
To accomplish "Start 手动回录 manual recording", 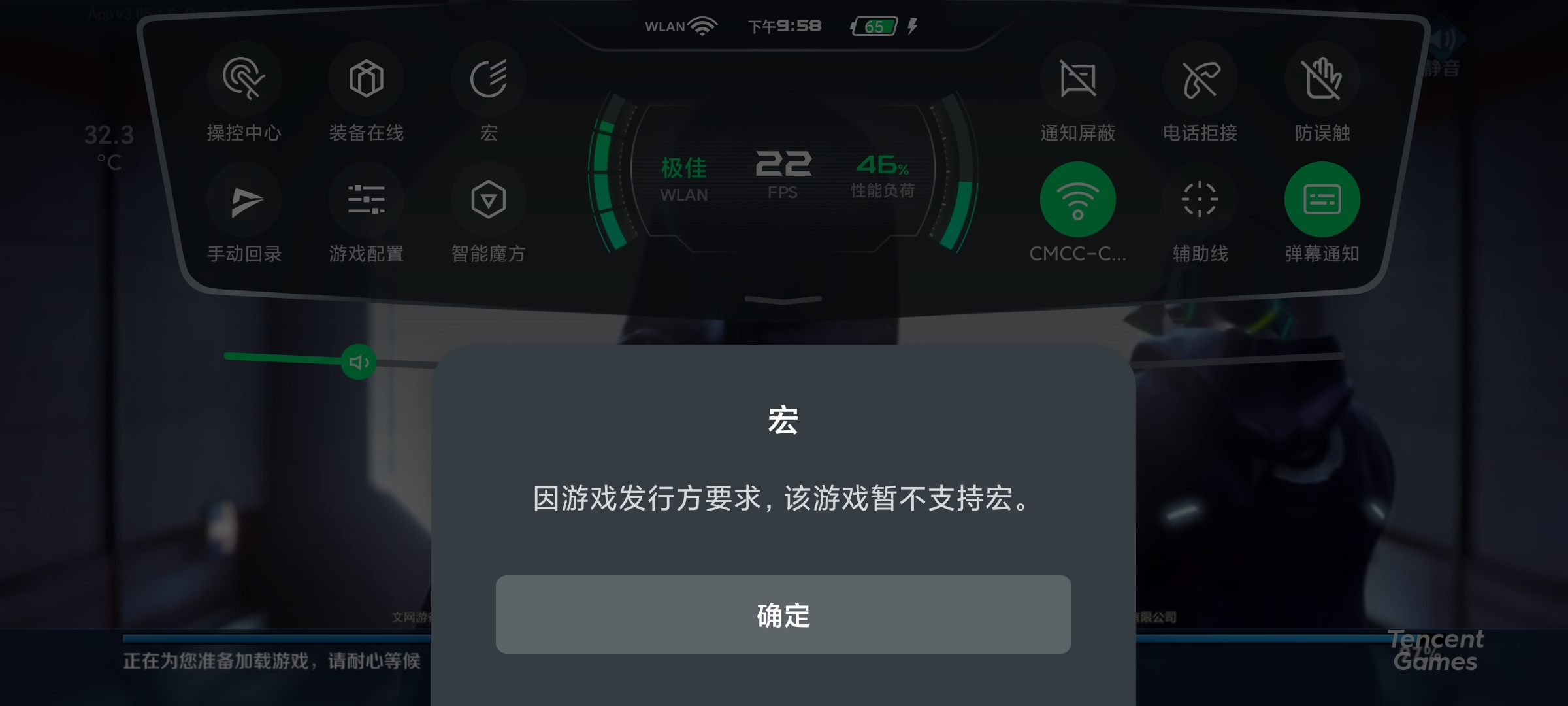I will click(x=244, y=201).
